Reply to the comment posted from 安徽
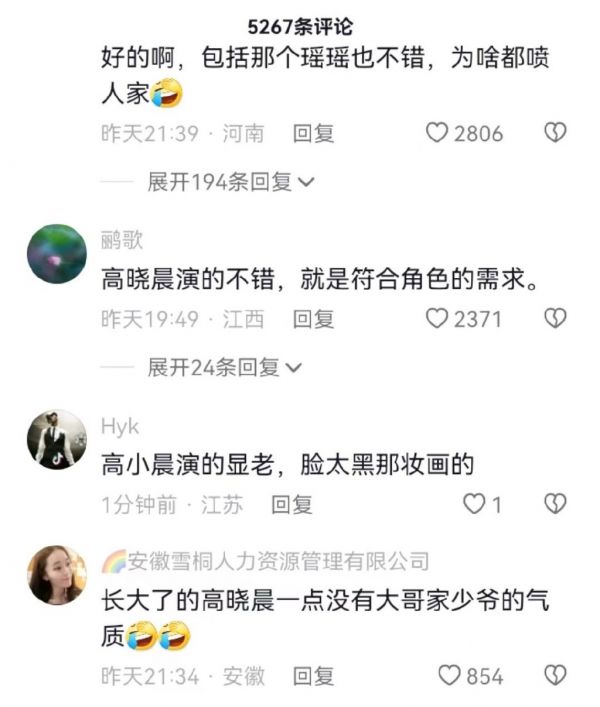600x707 pixels. (x=312, y=677)
